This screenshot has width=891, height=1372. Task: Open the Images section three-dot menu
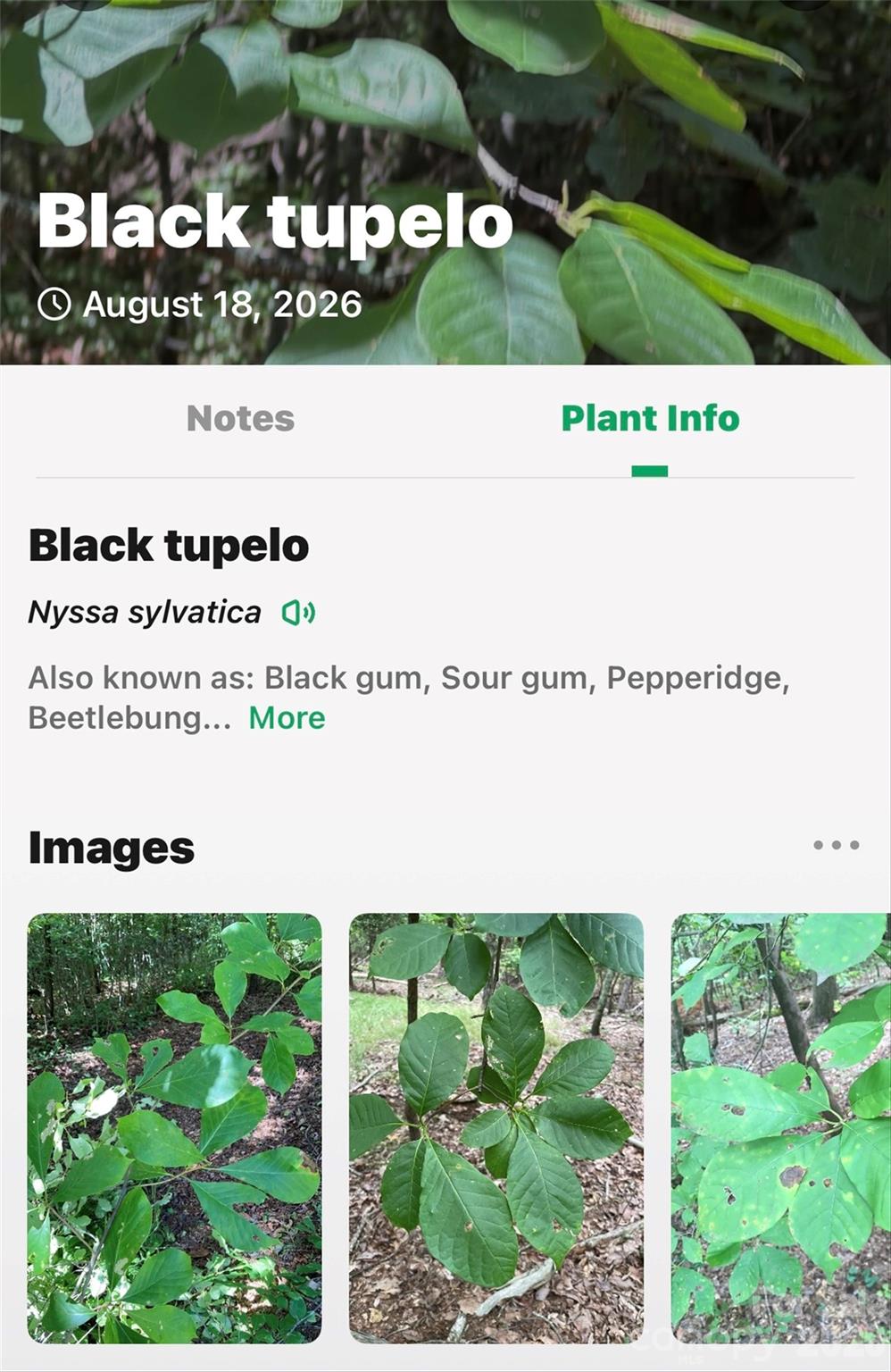836,845
